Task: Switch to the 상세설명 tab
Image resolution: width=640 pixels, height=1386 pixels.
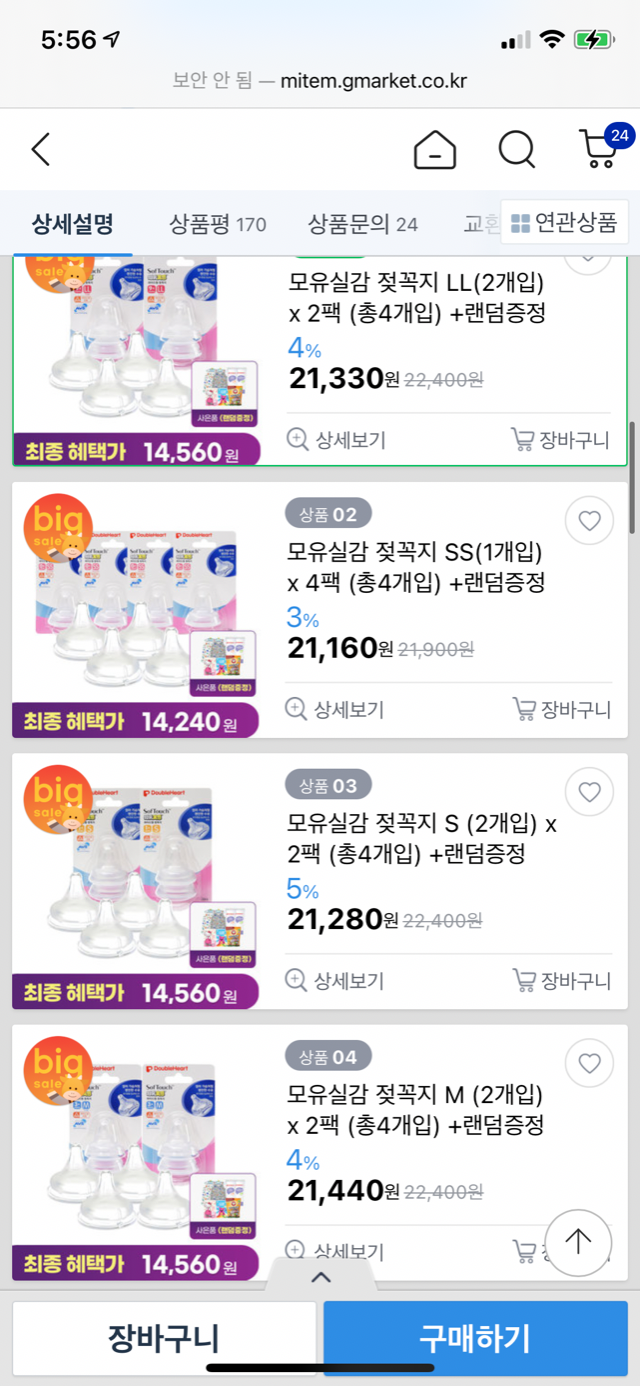Action: click(x=72, y=222)
